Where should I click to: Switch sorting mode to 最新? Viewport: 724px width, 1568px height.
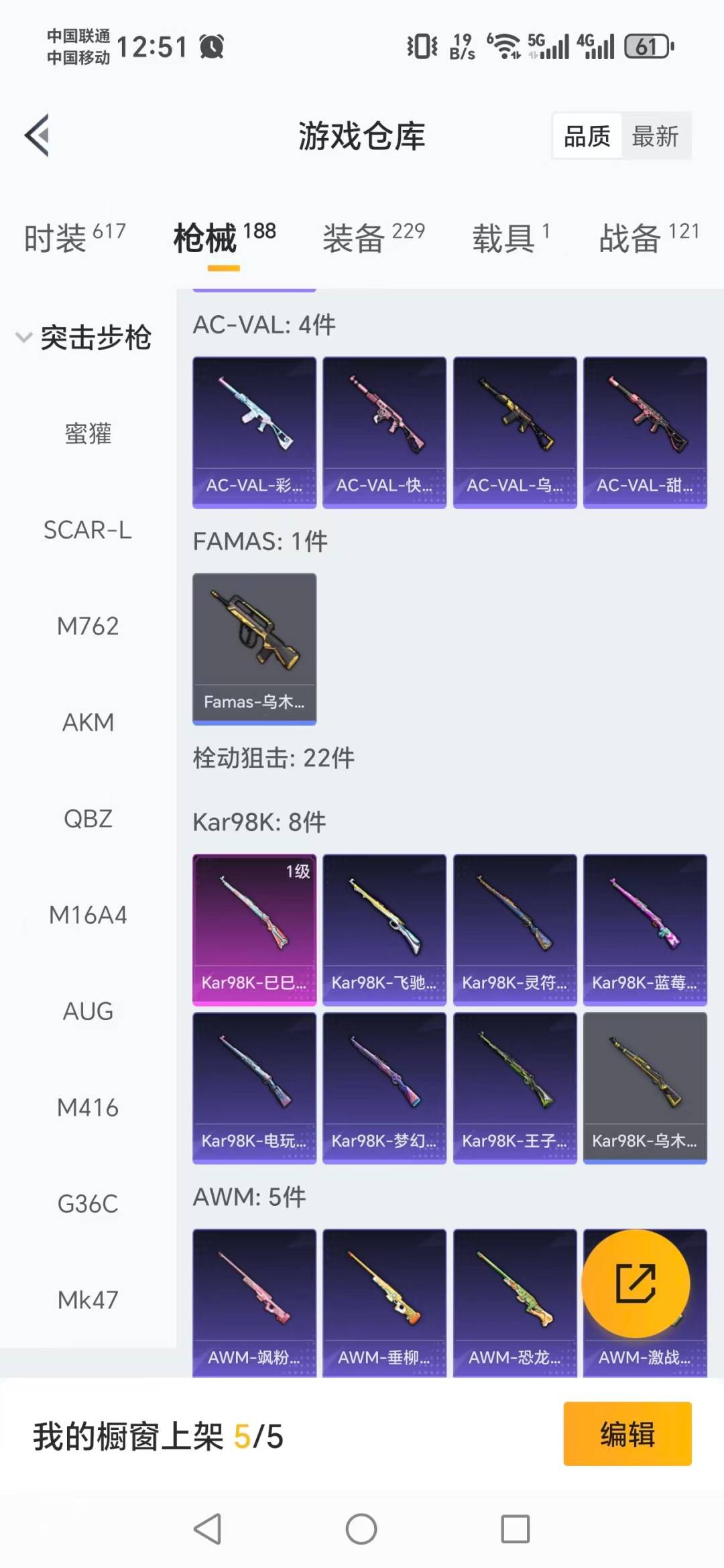click(656, 135)
